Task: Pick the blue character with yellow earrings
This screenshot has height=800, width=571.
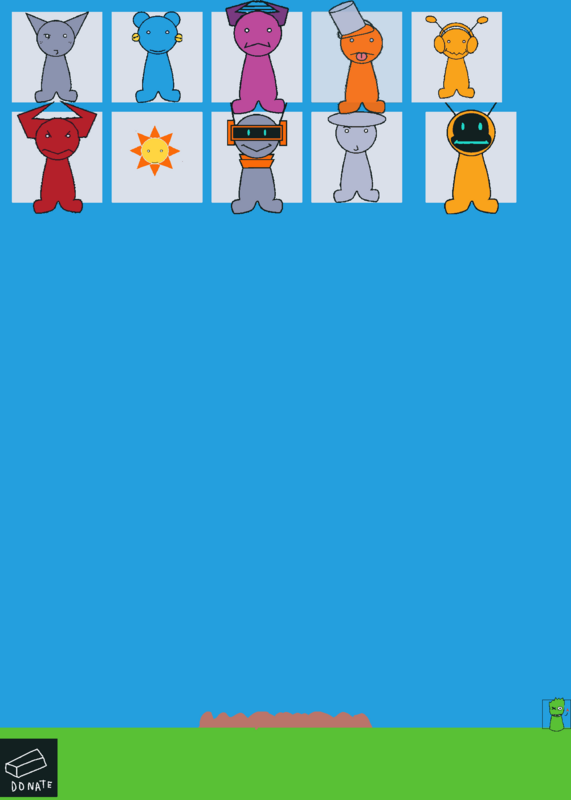Action: click(x=157, y=57)
